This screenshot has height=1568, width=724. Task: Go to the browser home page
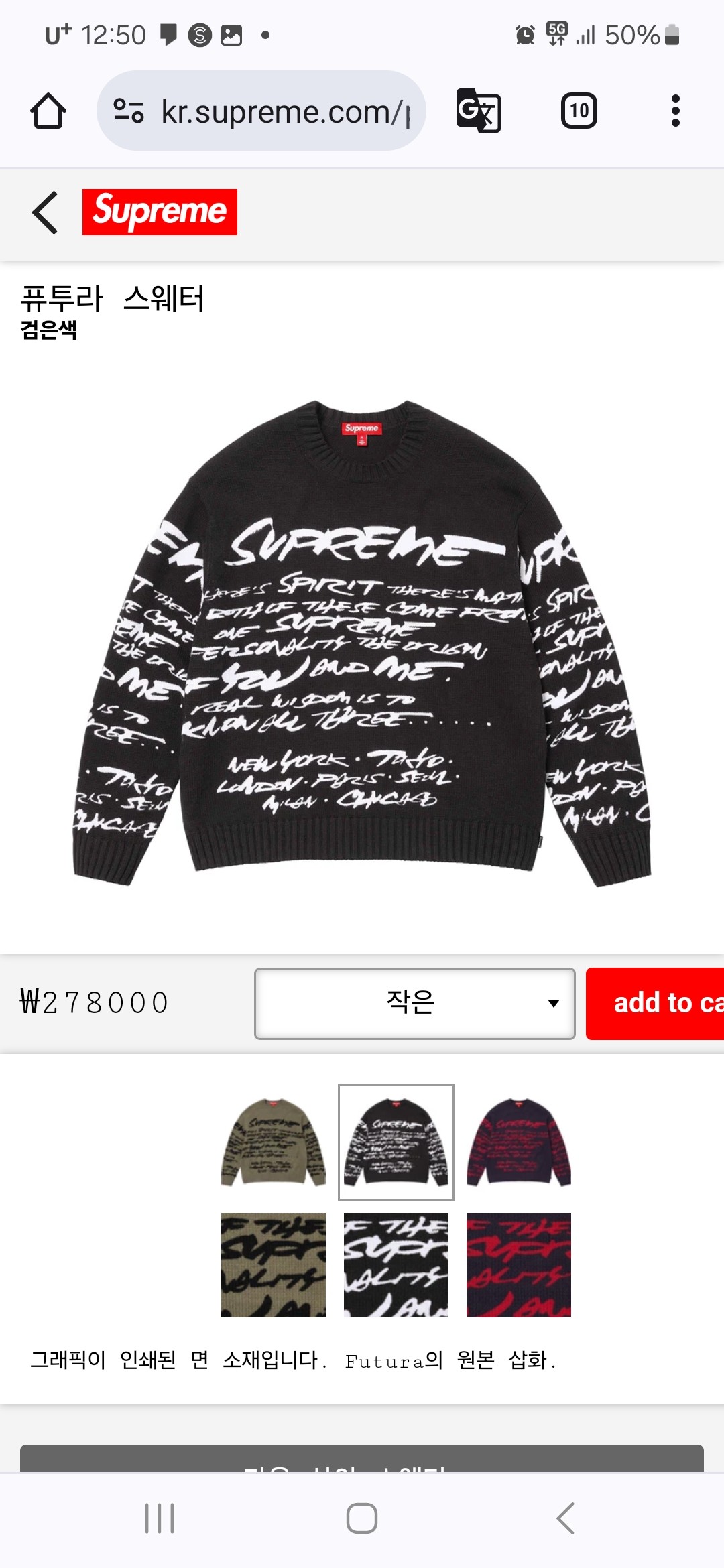[x=48, y=111]
